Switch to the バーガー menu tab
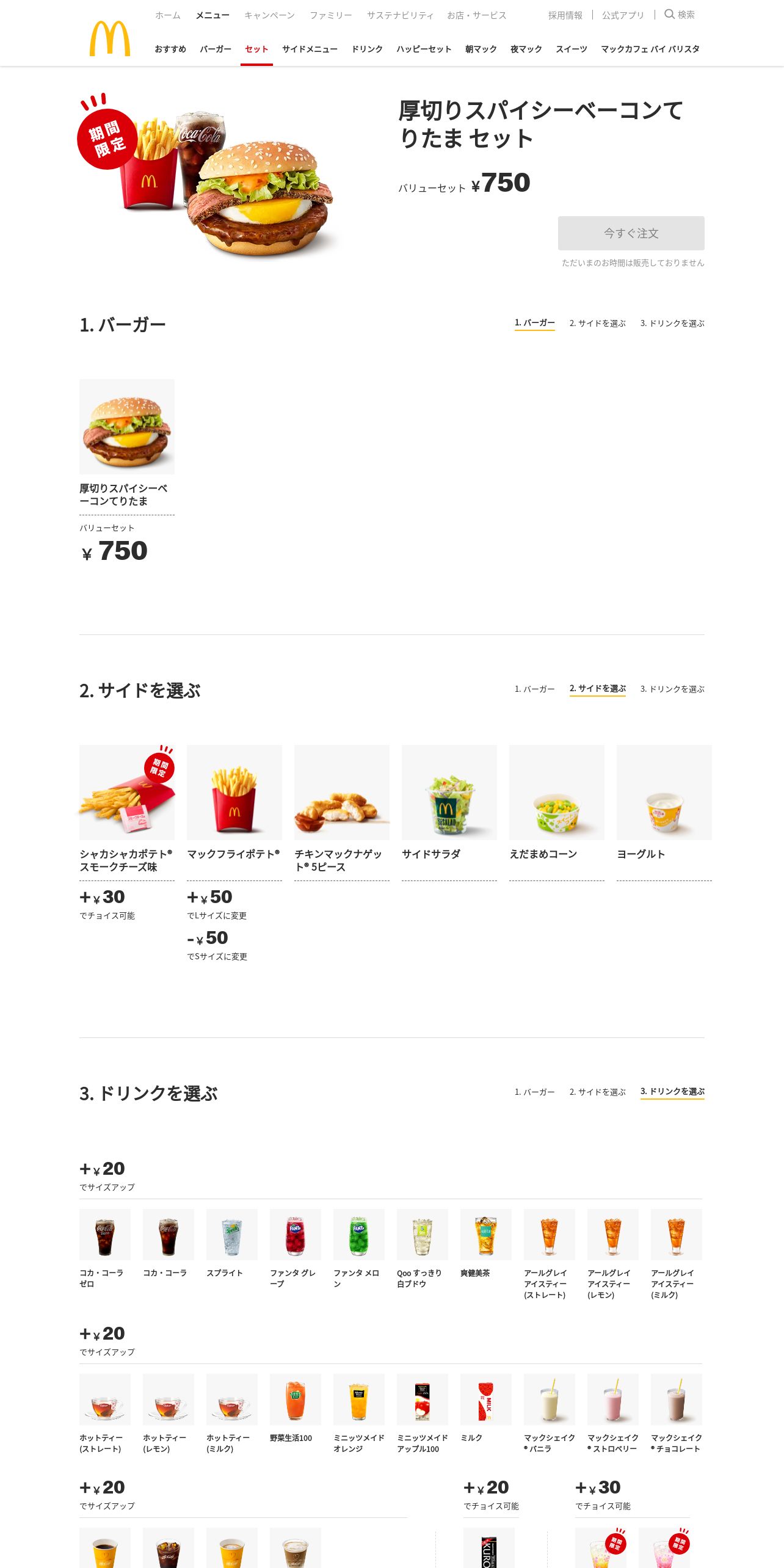Screen dimensions: 784x1568 coord(216,49)
